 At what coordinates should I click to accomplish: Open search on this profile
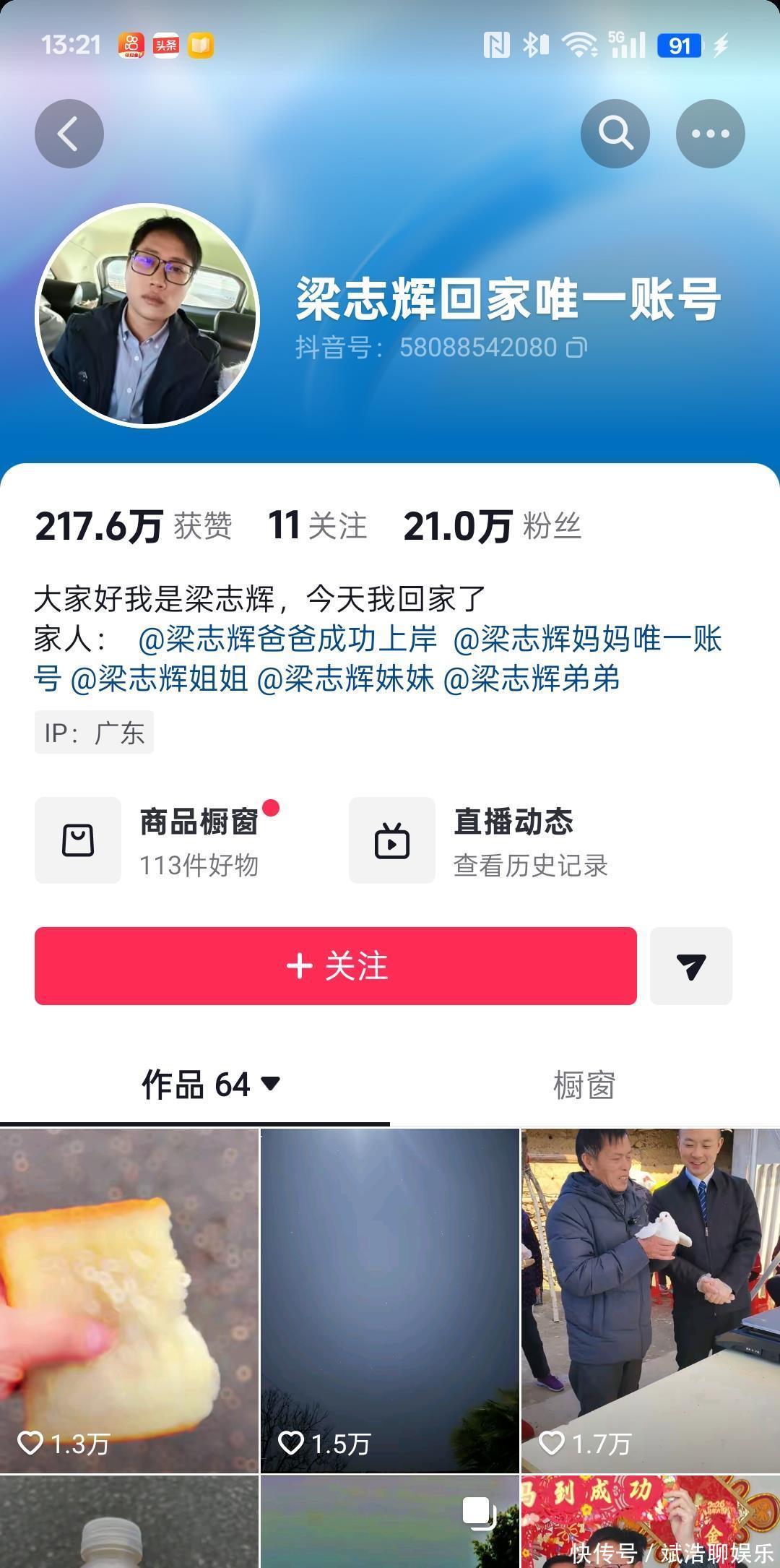tap(615, 134)
